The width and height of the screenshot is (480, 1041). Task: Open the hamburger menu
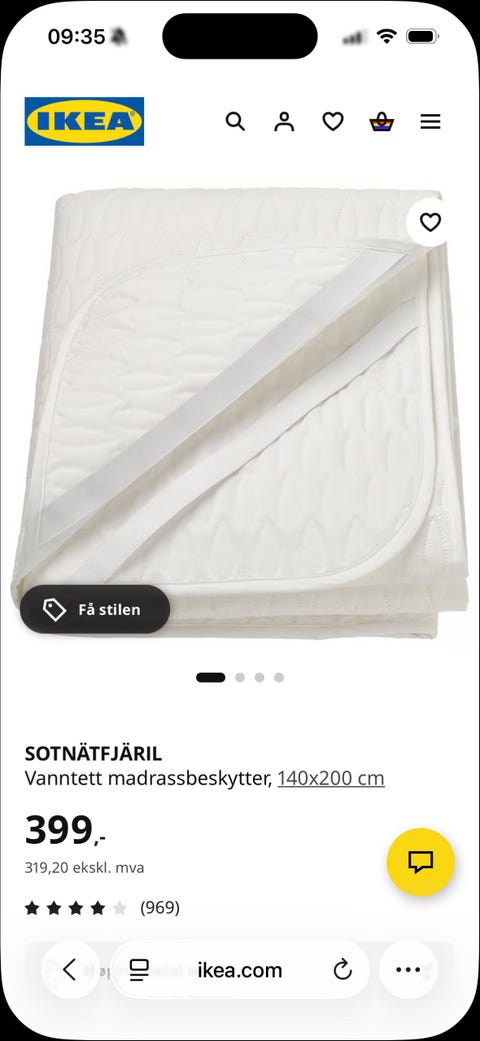430,121
